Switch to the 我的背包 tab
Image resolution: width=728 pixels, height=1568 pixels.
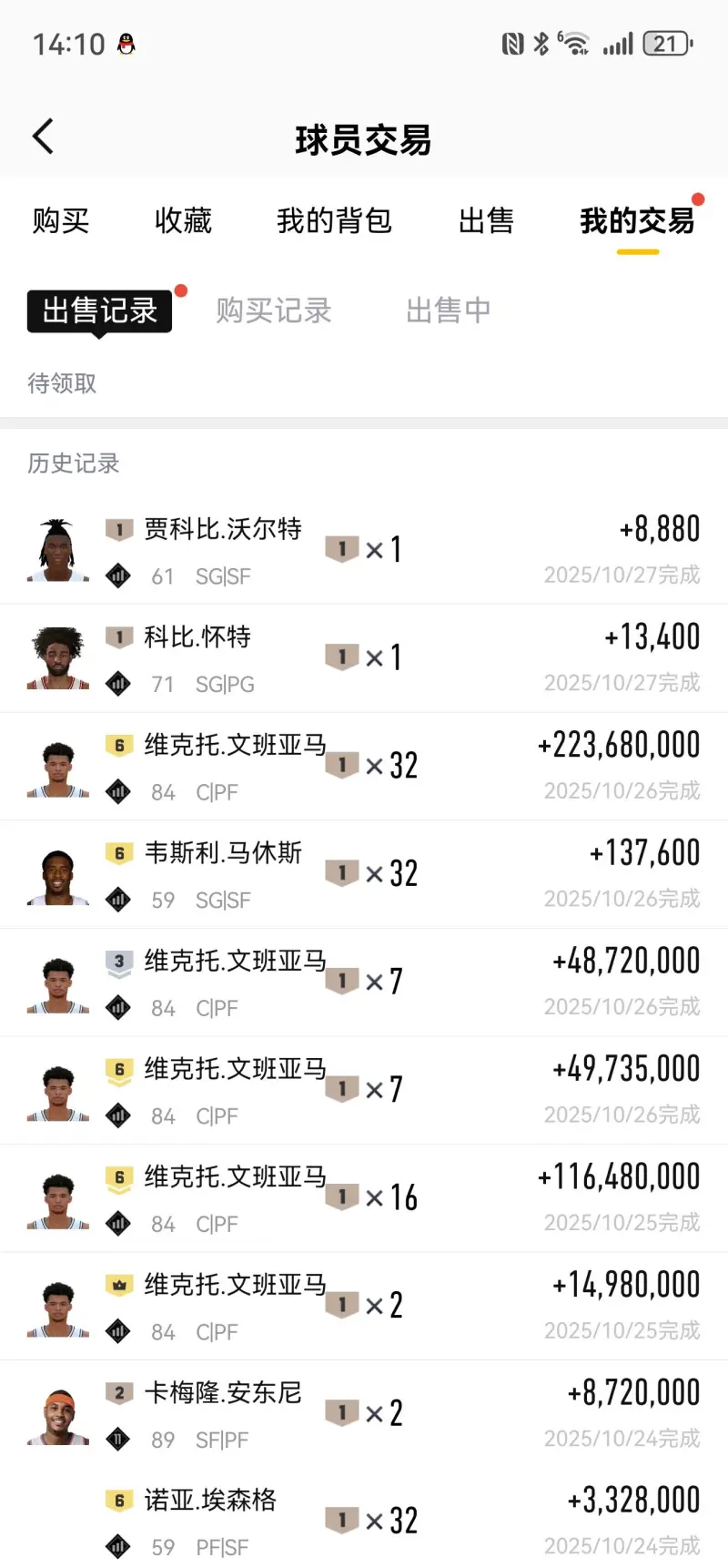(334, 220)
